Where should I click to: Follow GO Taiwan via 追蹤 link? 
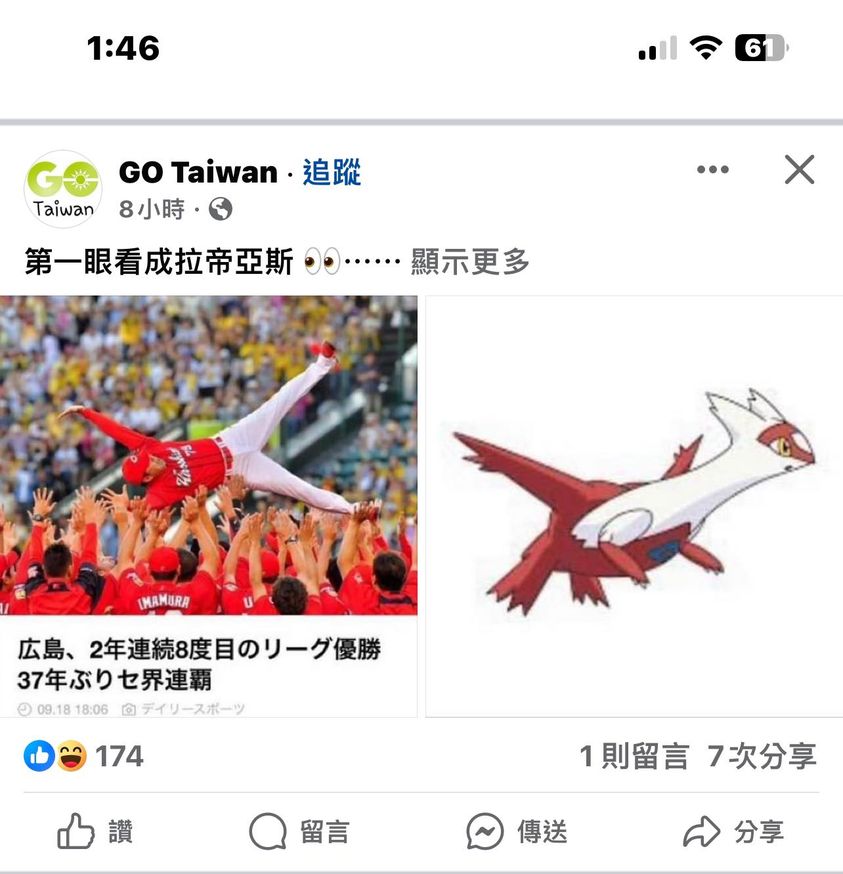click(x=331, y=172)
